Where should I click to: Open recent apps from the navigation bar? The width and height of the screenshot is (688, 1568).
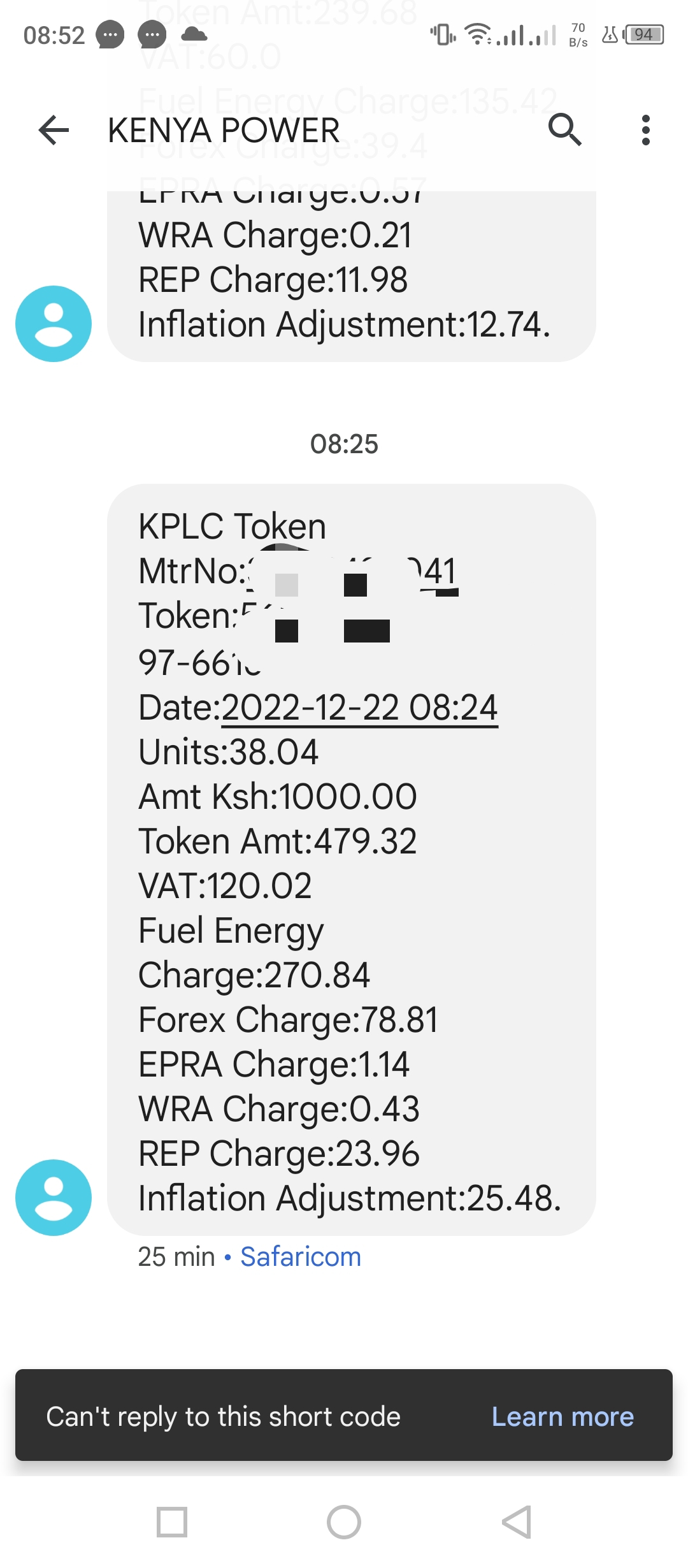(172, 1522)
